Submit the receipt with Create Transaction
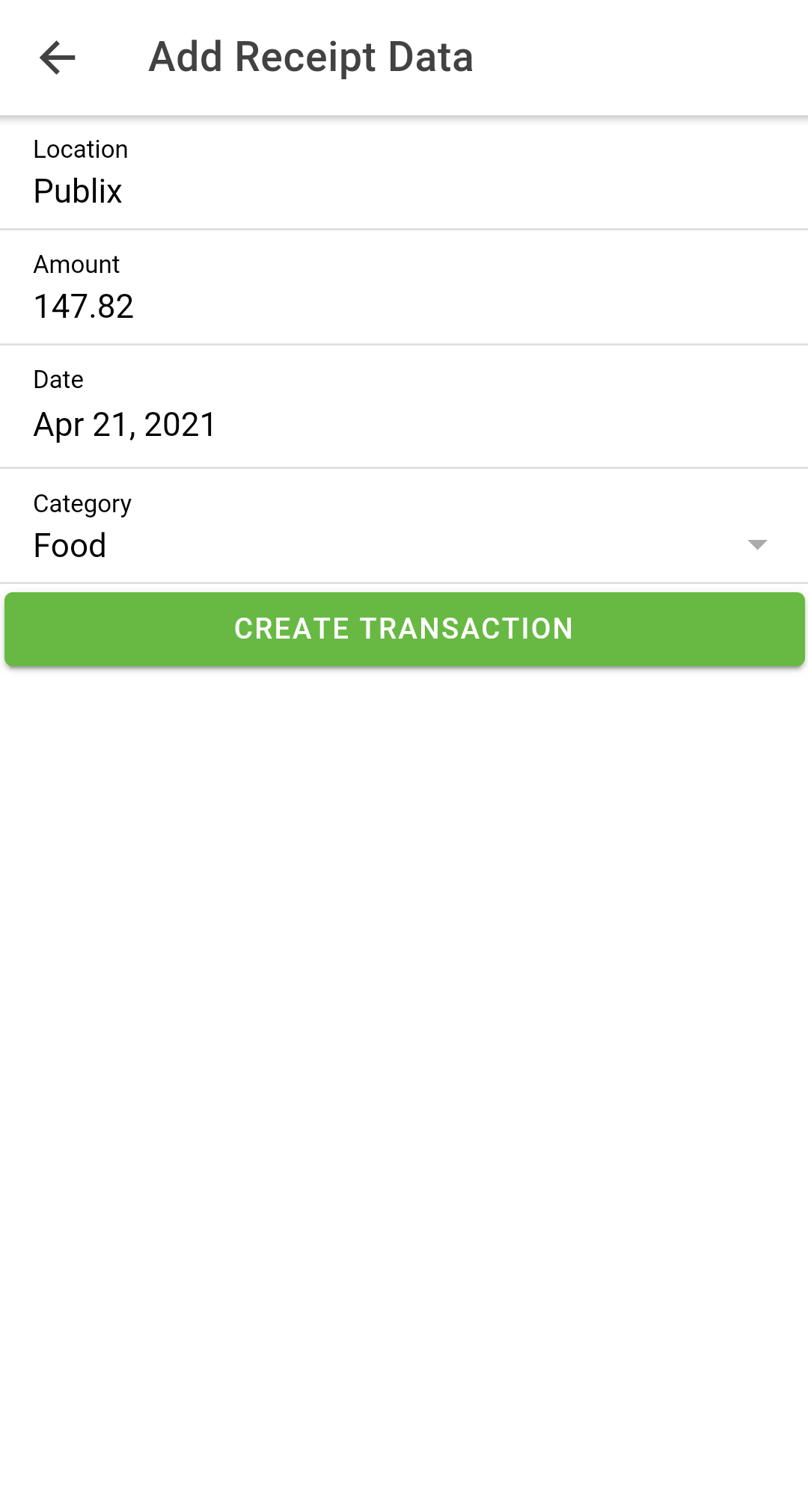Image resolution: width=808 pixels, height=1512 pixels. click(404, 629)
